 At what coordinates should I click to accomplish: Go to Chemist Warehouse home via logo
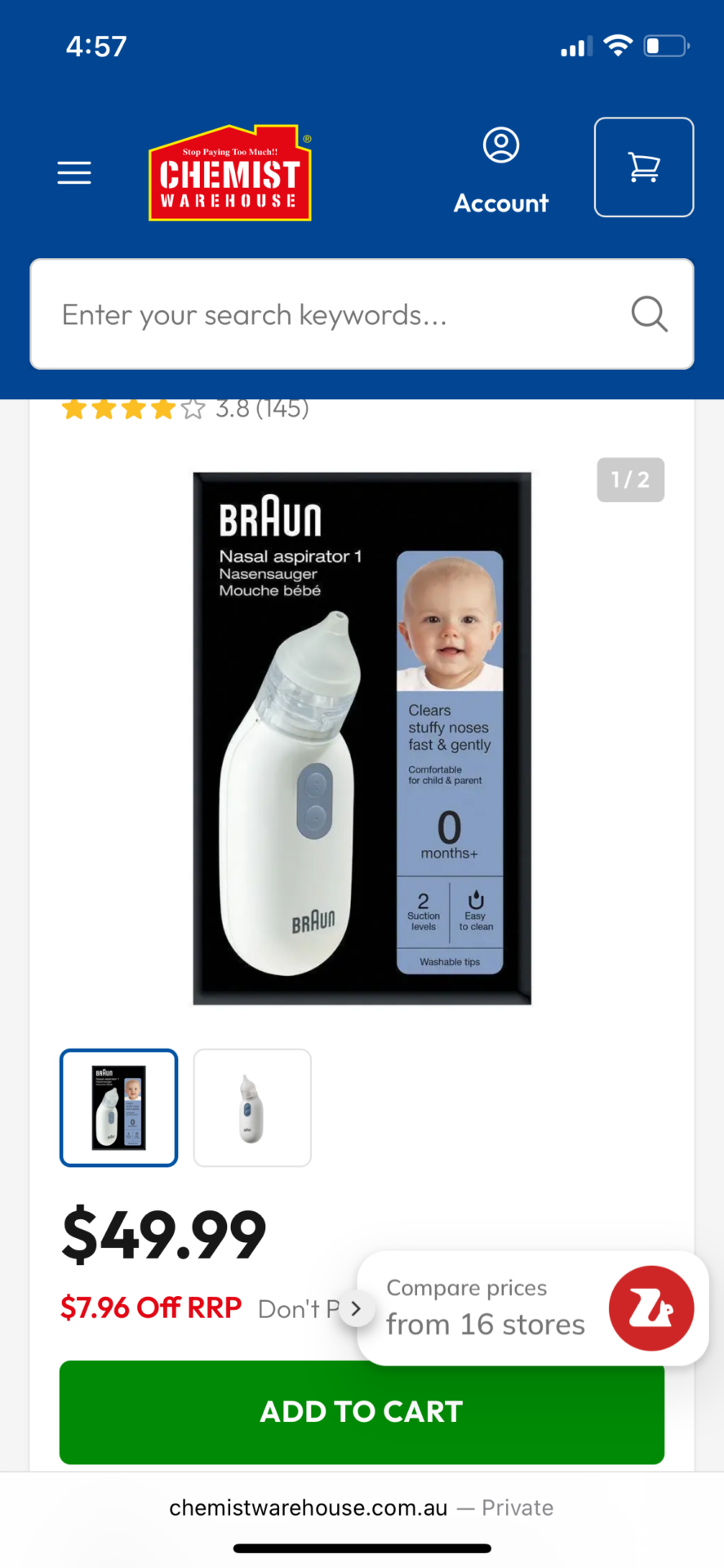pos(229,173)
